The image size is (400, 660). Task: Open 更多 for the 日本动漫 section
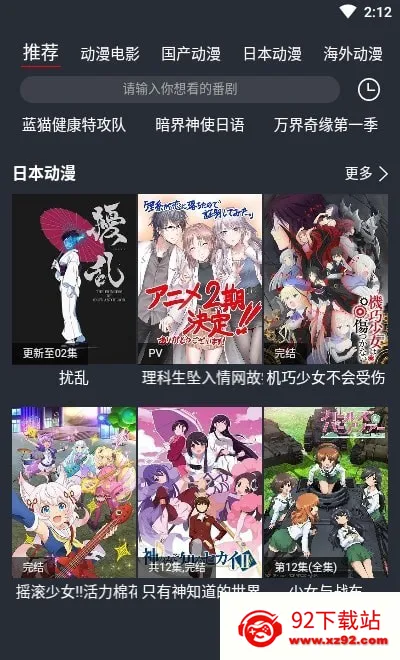(366, 173)
